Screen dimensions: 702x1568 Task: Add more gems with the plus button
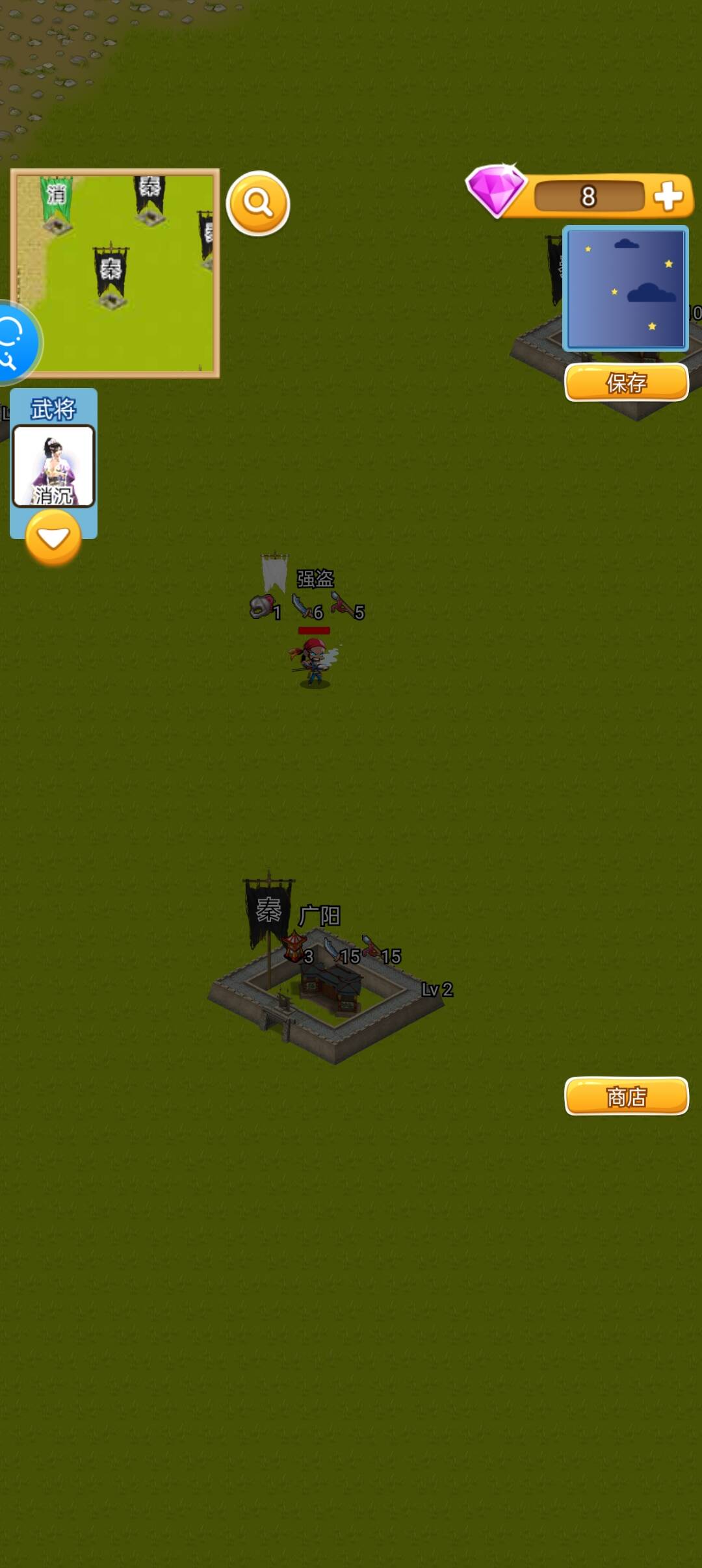pyautogui.click(x=669, y=196)
